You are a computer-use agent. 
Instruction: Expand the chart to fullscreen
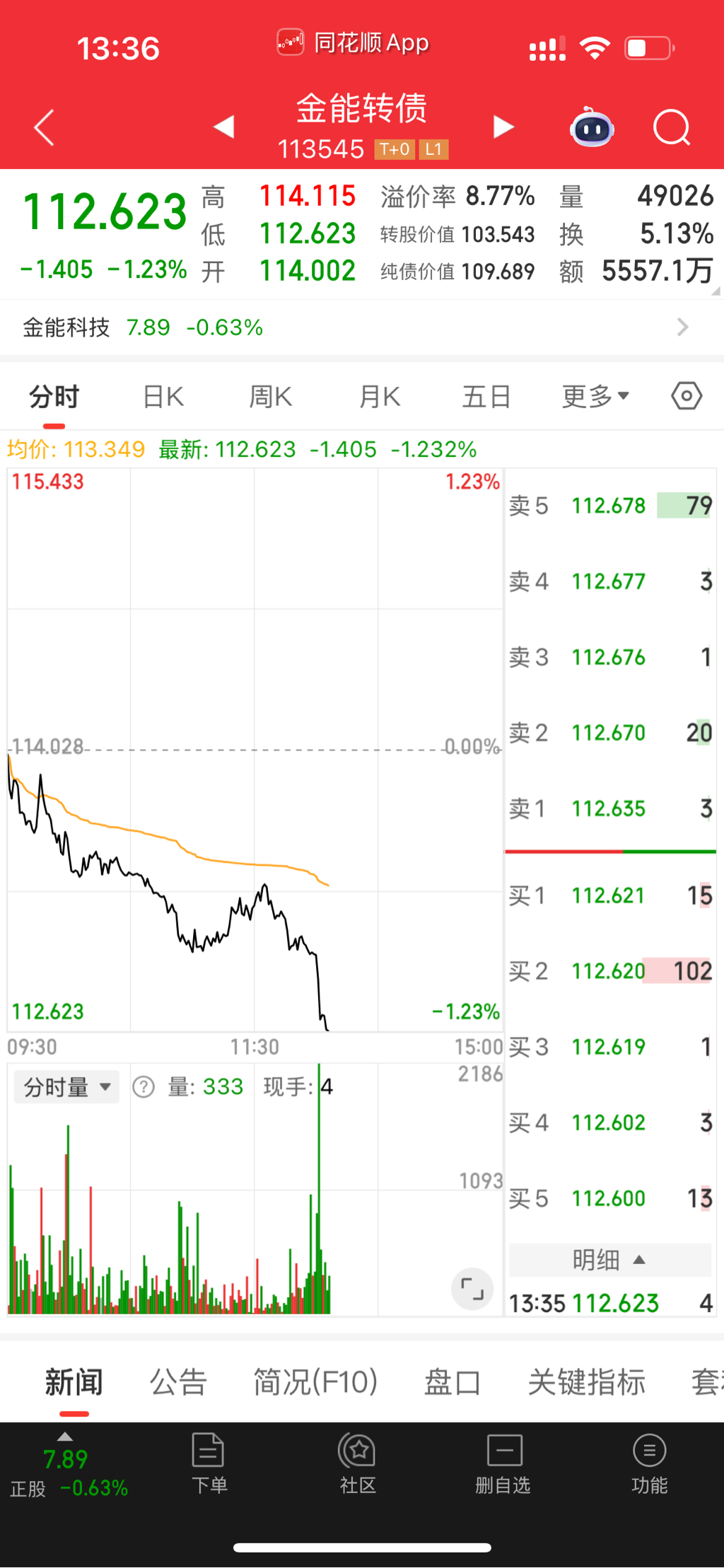click(472, 1289)
